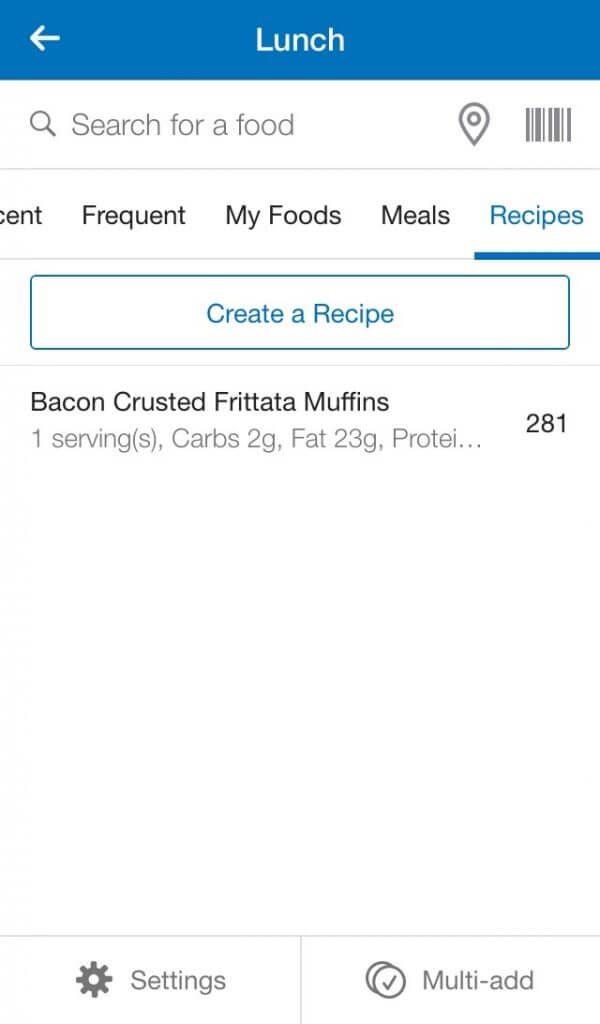Screen dimensions: 600x1024
Task: Open the barcode scanner
Action: pos(548,125)
